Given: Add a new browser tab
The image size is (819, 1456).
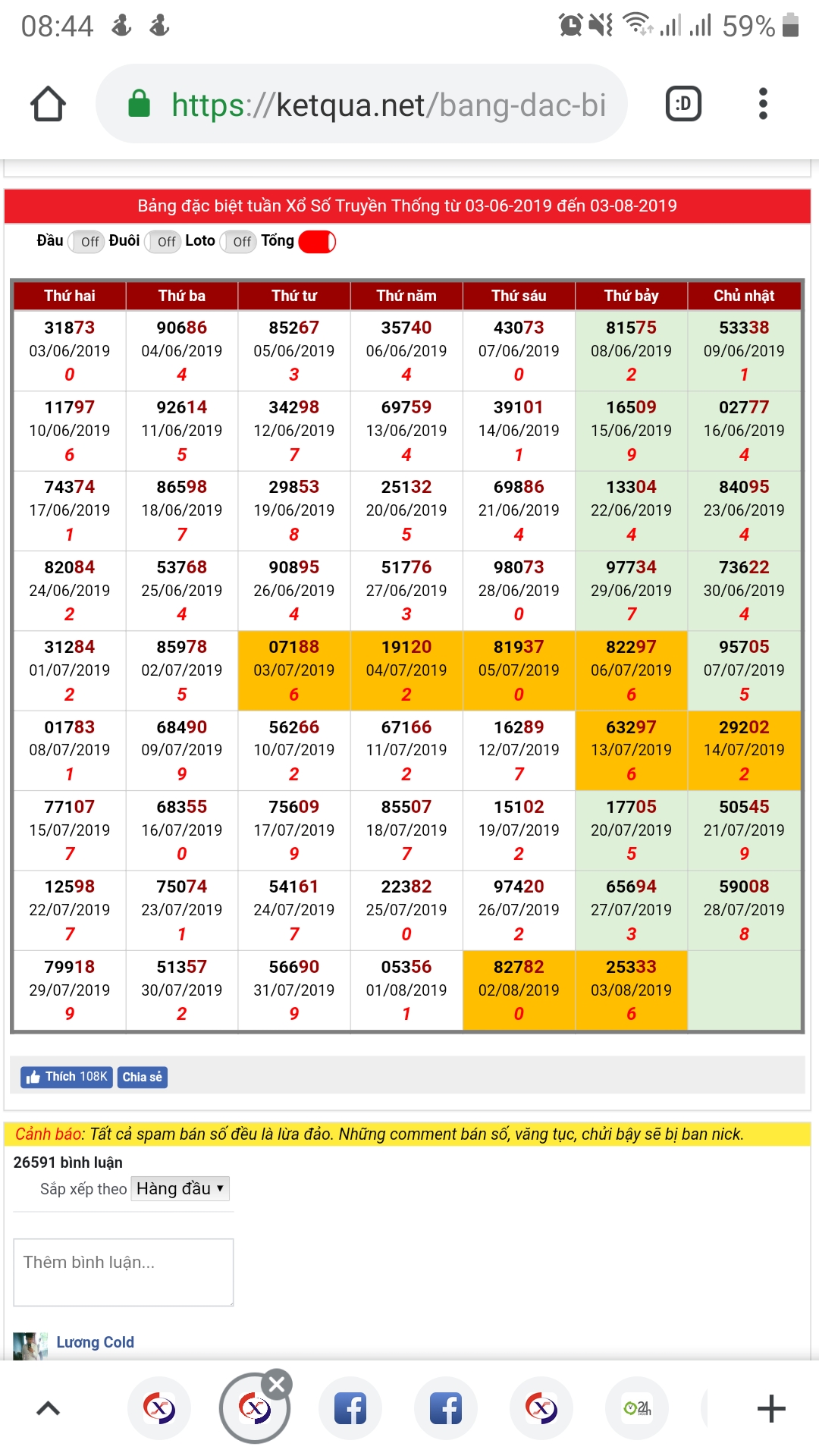Looking at the screenshot, I should click(771, 1409).
